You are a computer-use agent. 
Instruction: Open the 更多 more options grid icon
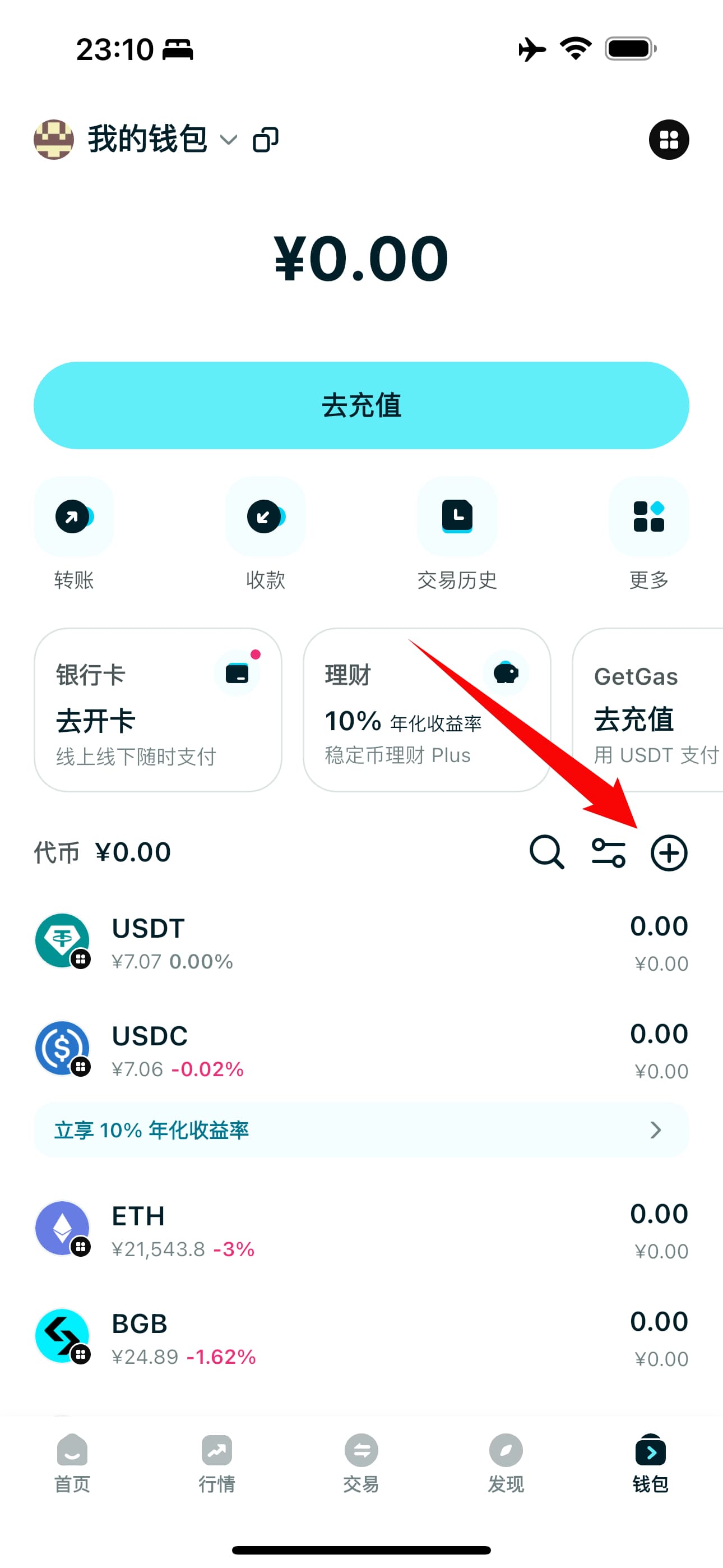pyautogui.click(x=648, y=517)
